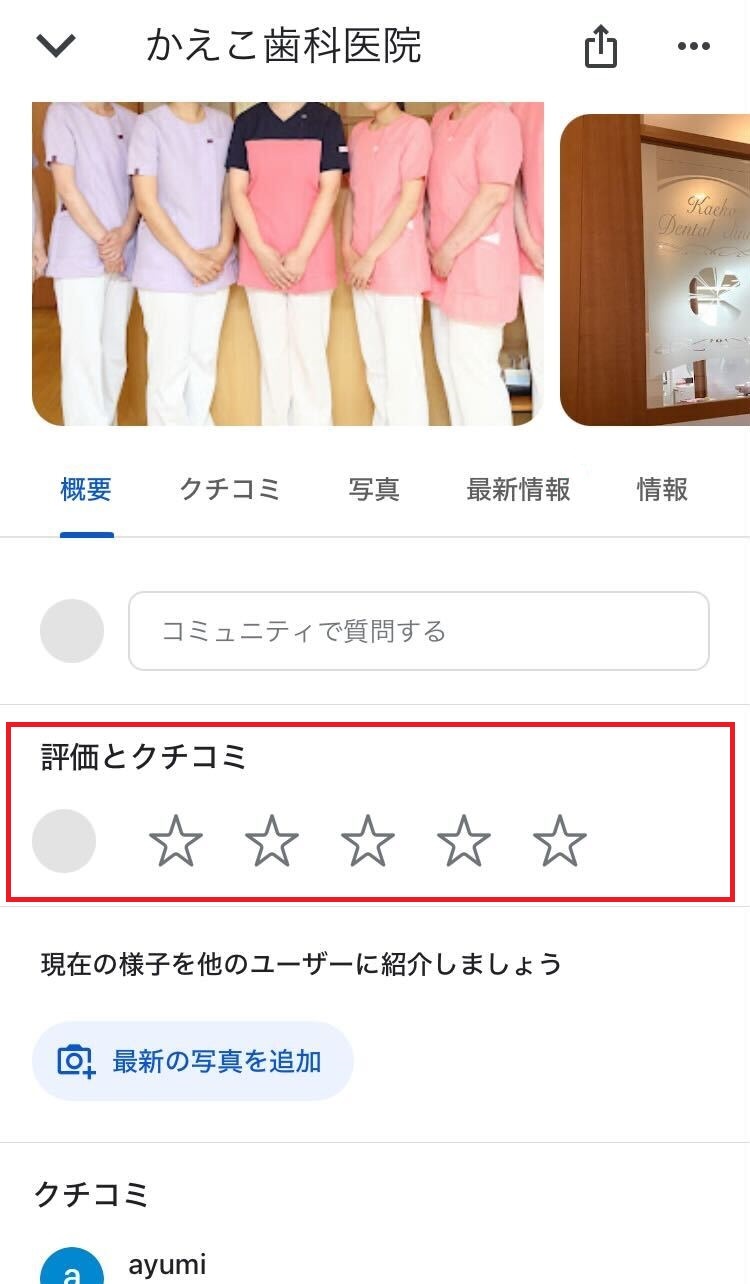The height and width of the screenshot is (1284, 750).
Task: Collapse the panel with the down chevron
Action: click(56, 46)
